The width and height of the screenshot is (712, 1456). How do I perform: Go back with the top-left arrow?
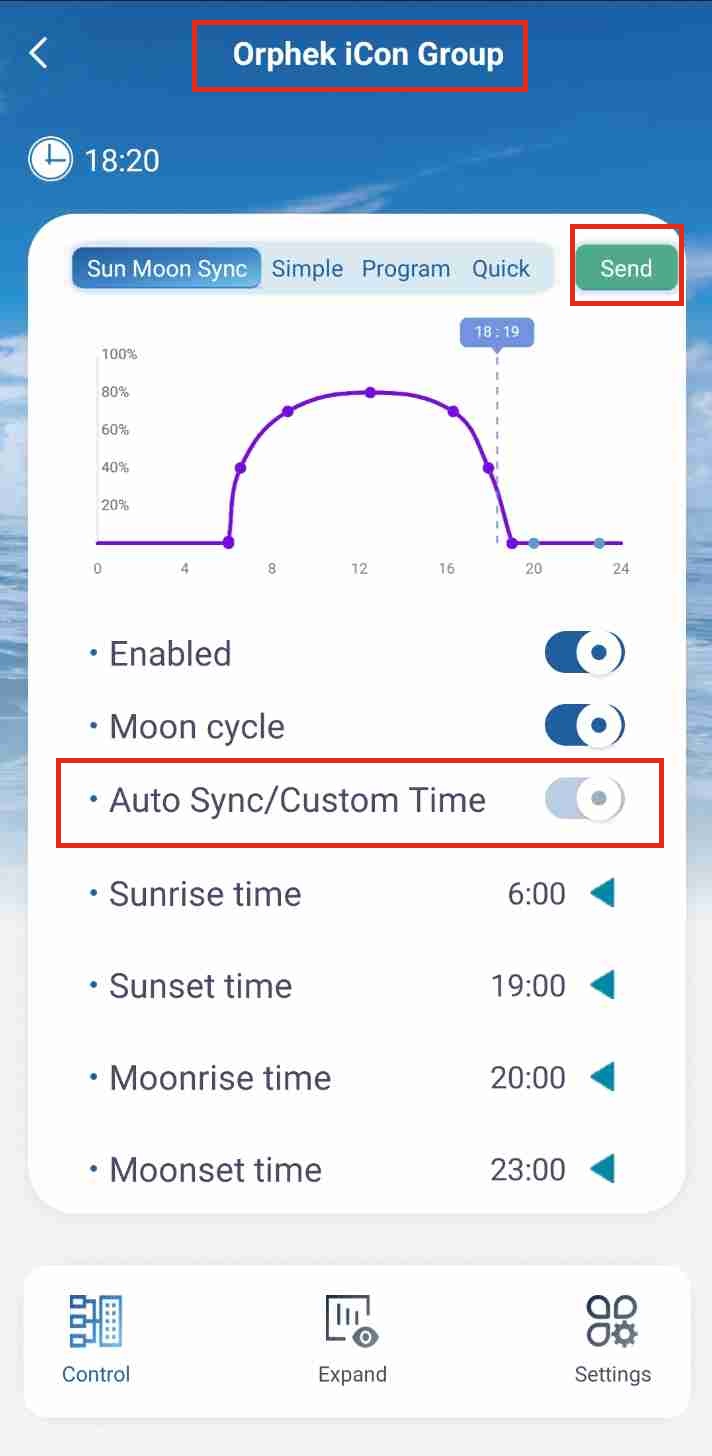(x=38, y=53)
